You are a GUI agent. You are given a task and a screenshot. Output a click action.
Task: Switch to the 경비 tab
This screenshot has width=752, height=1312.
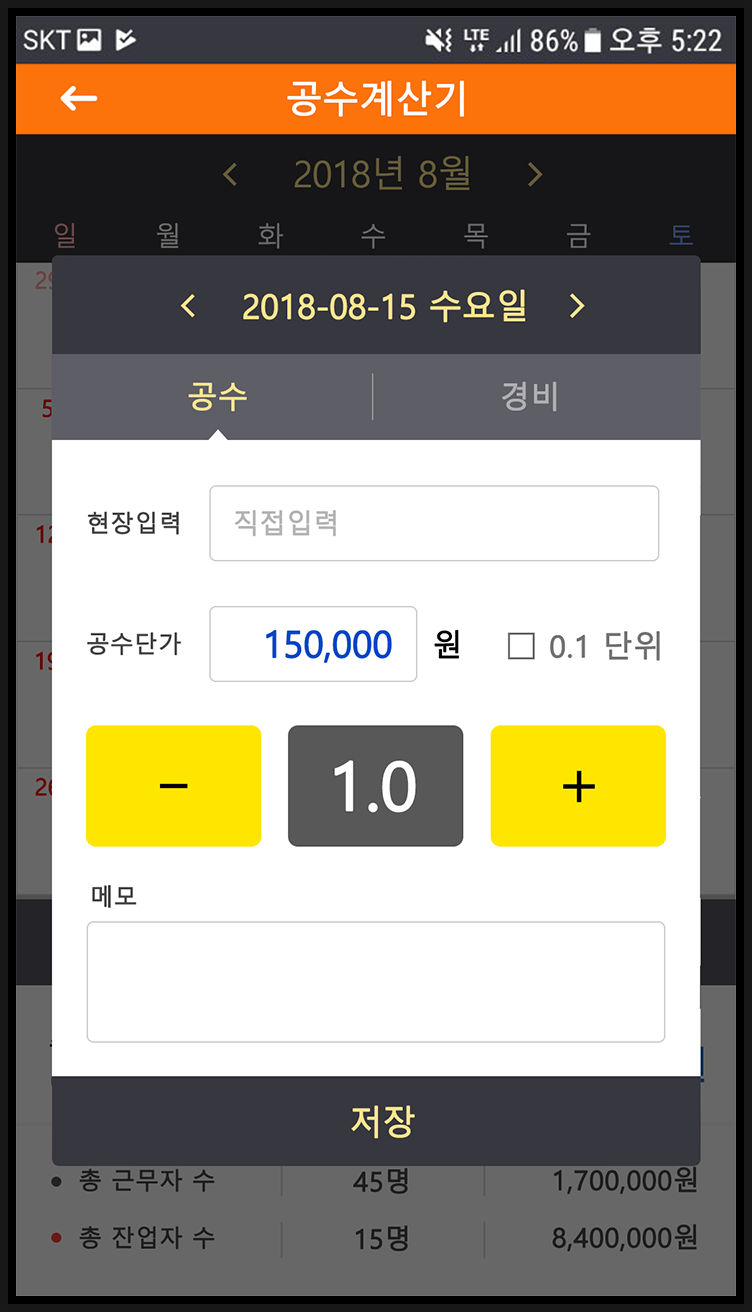click(529, 397)
